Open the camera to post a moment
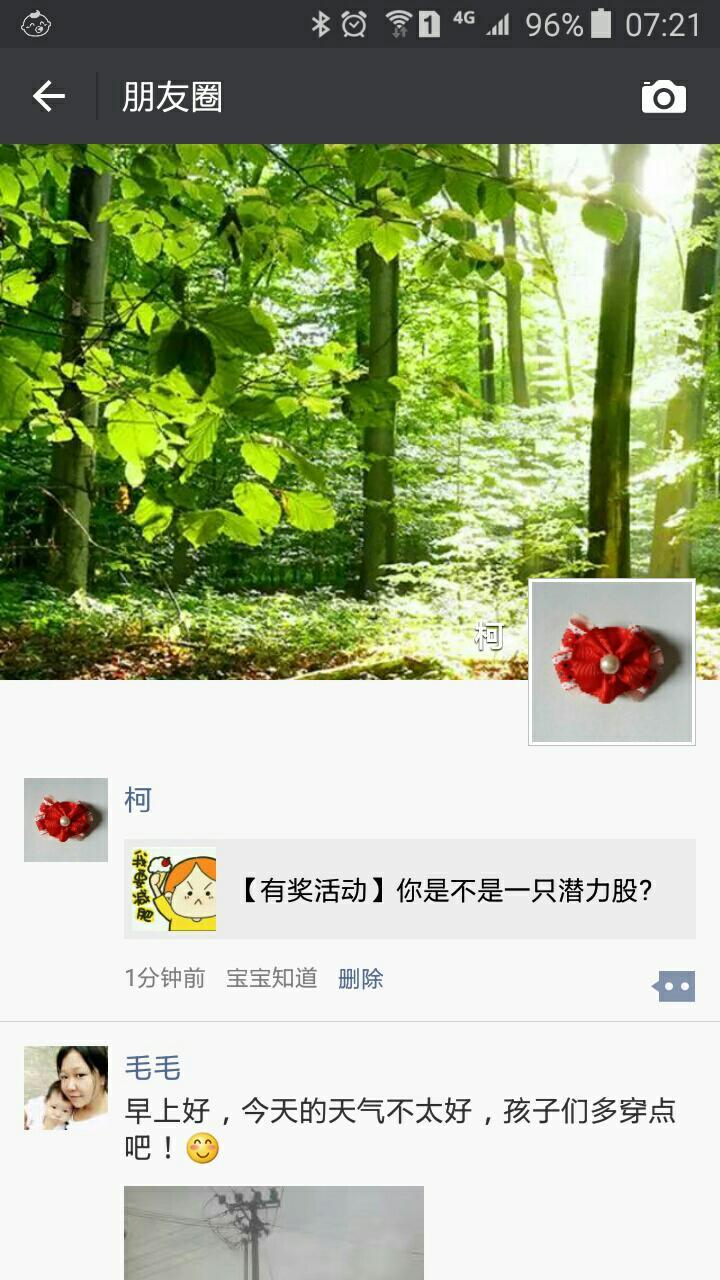Viewport: 720px width, 1280px height. (x=663, y=97)
